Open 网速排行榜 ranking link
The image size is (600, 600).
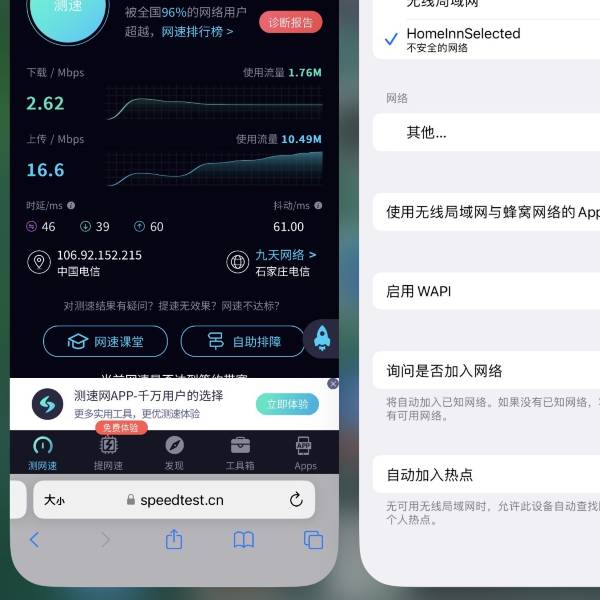pos(197,31)
